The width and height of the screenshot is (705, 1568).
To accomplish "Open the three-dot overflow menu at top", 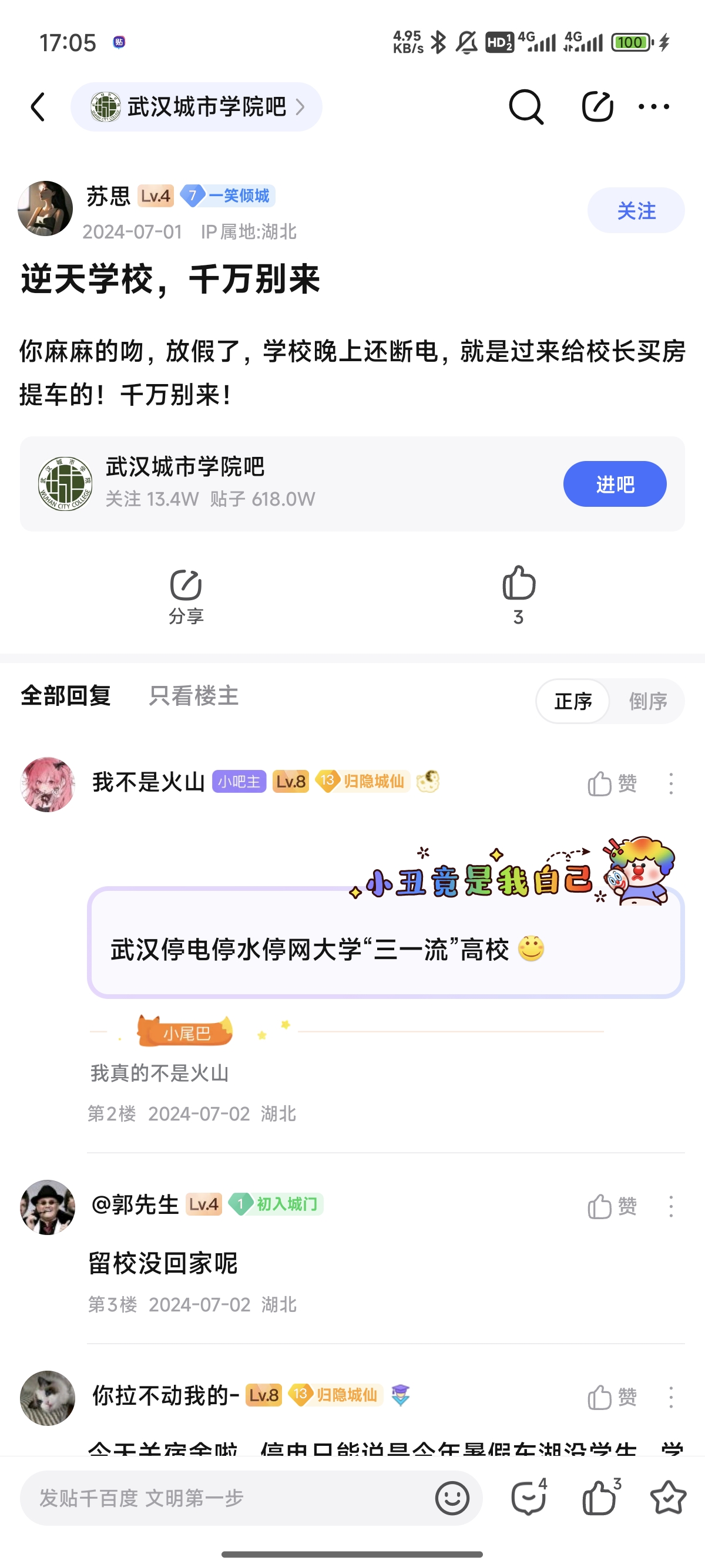I will 654,107.
